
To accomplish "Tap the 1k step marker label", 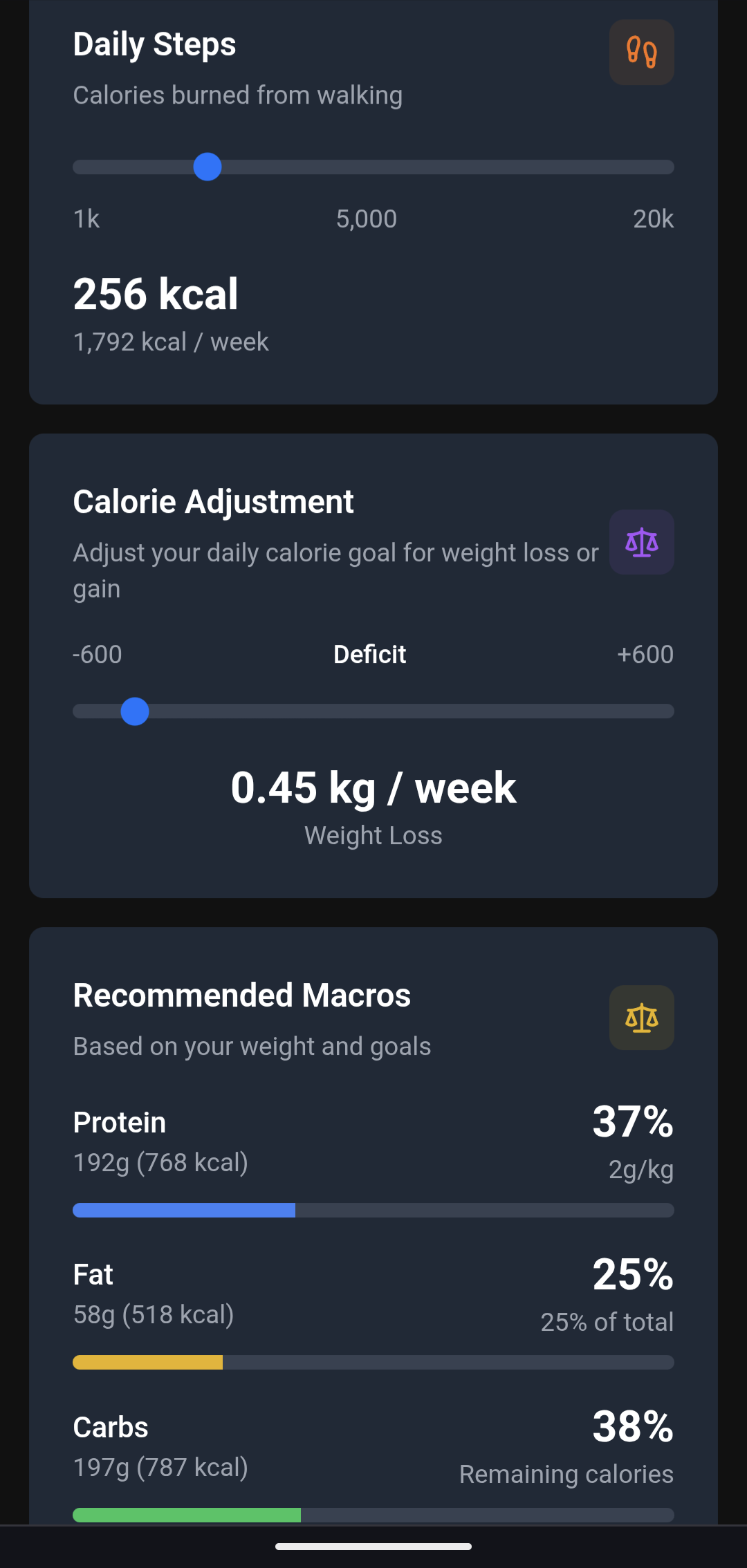I will click(86, 218).
